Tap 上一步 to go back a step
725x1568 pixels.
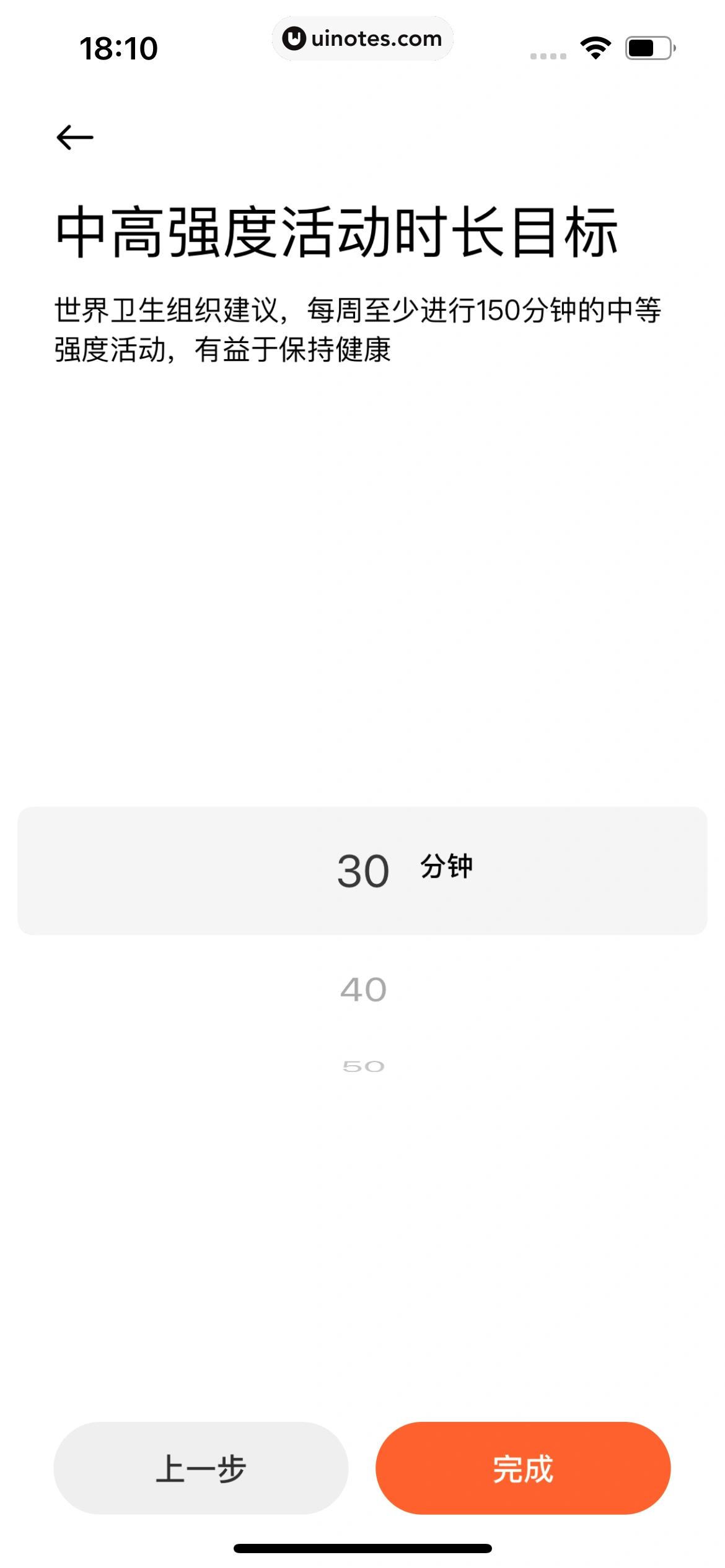(201, 1468)
